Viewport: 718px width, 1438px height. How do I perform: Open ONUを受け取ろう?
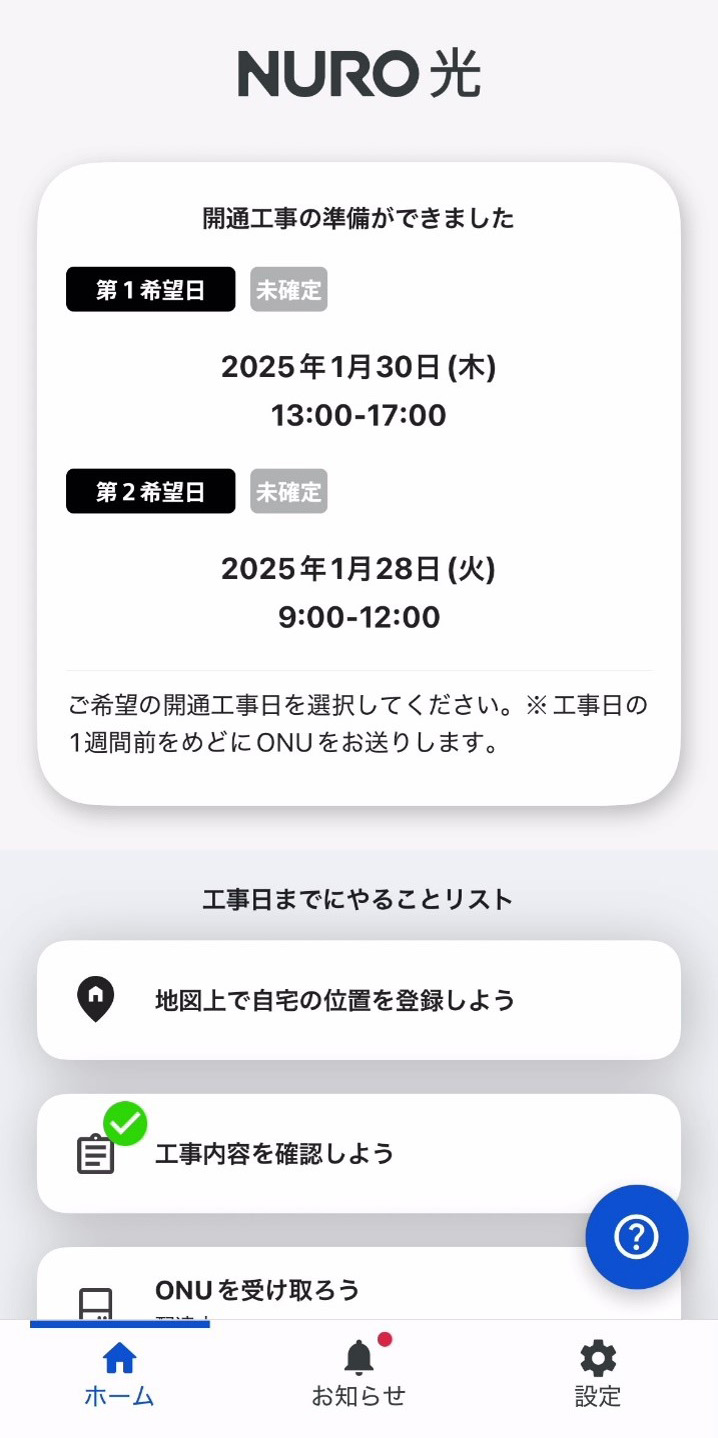pos(300,1290)
